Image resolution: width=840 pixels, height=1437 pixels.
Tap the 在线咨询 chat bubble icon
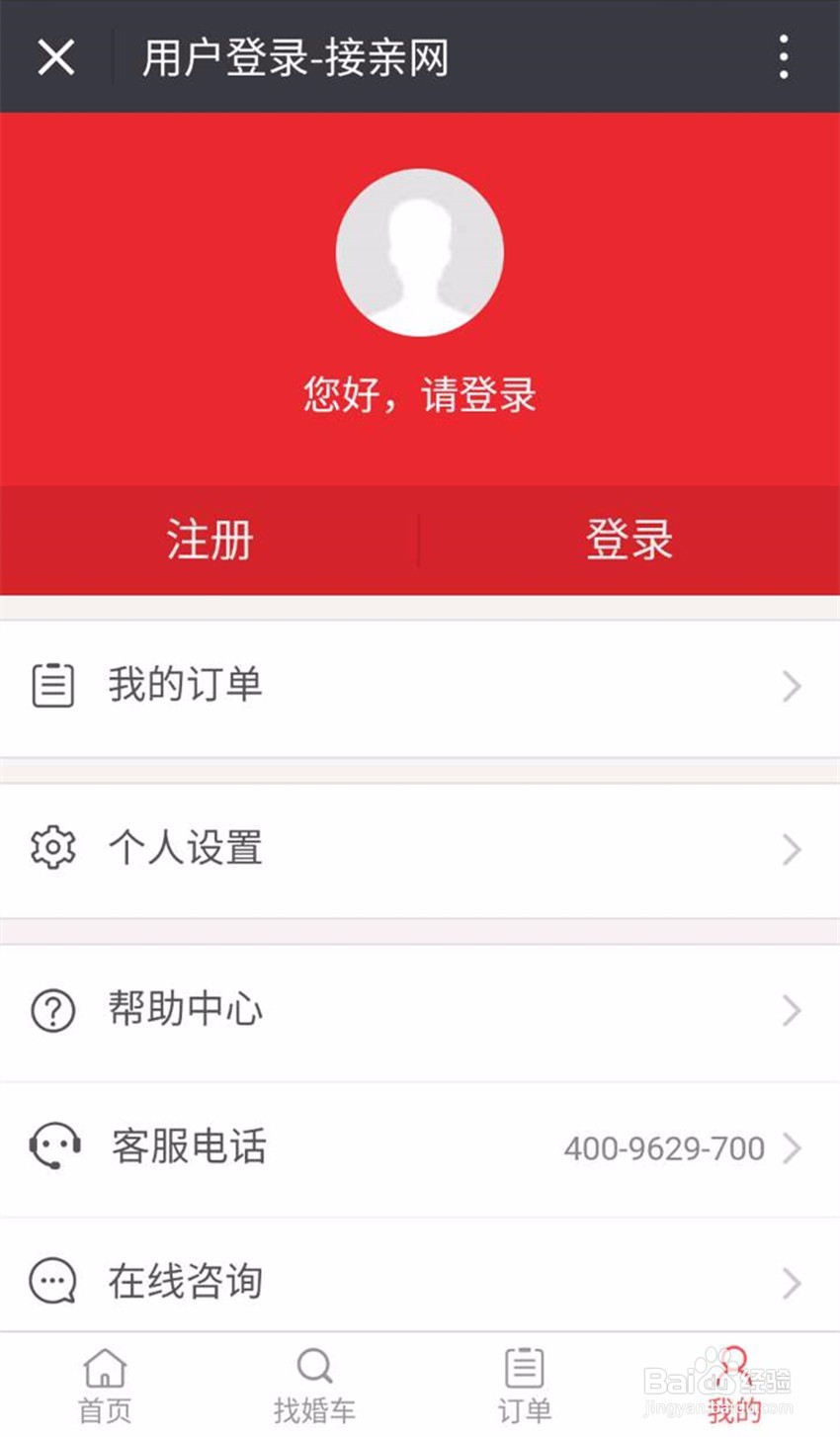pyautogui.click(x=53, y=1280)
